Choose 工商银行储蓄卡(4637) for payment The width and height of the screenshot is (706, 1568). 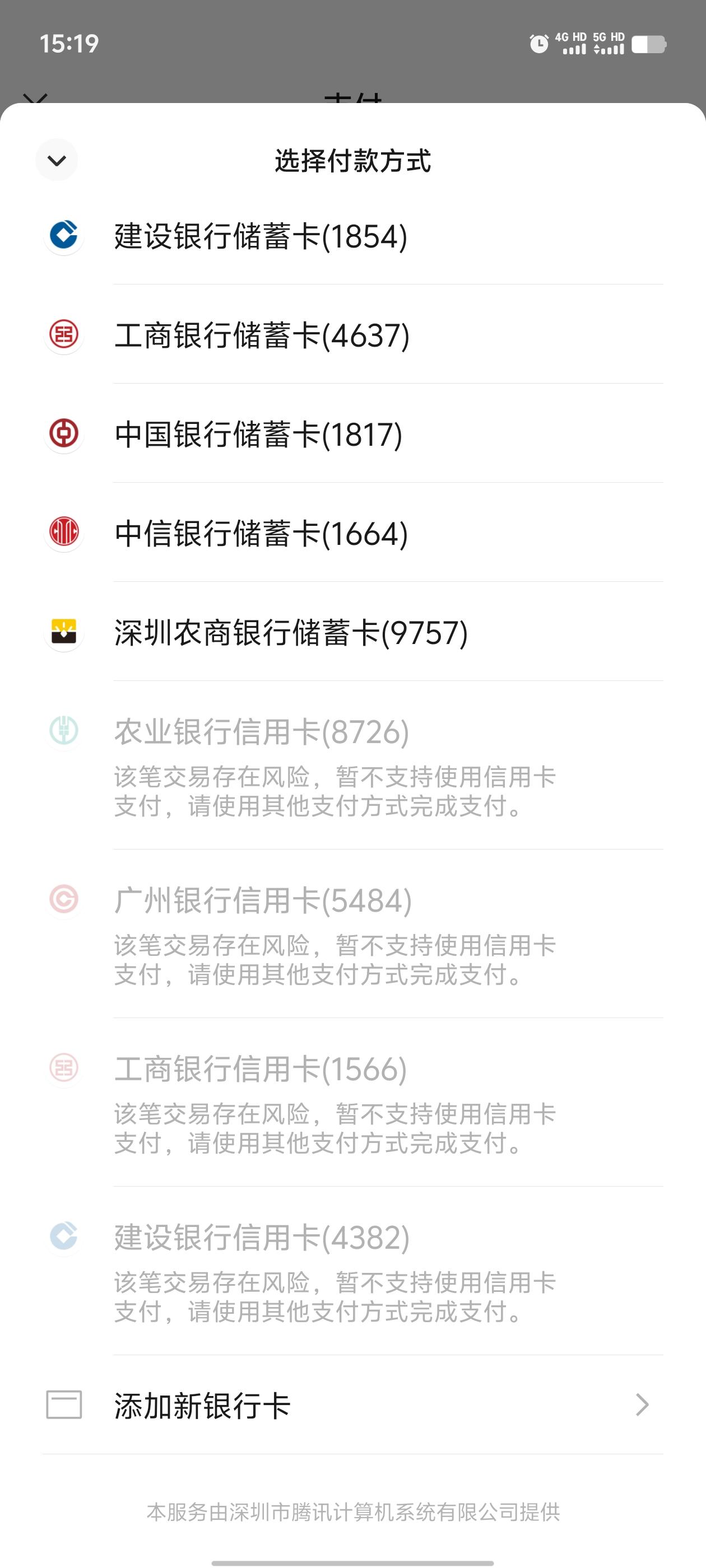352,334
